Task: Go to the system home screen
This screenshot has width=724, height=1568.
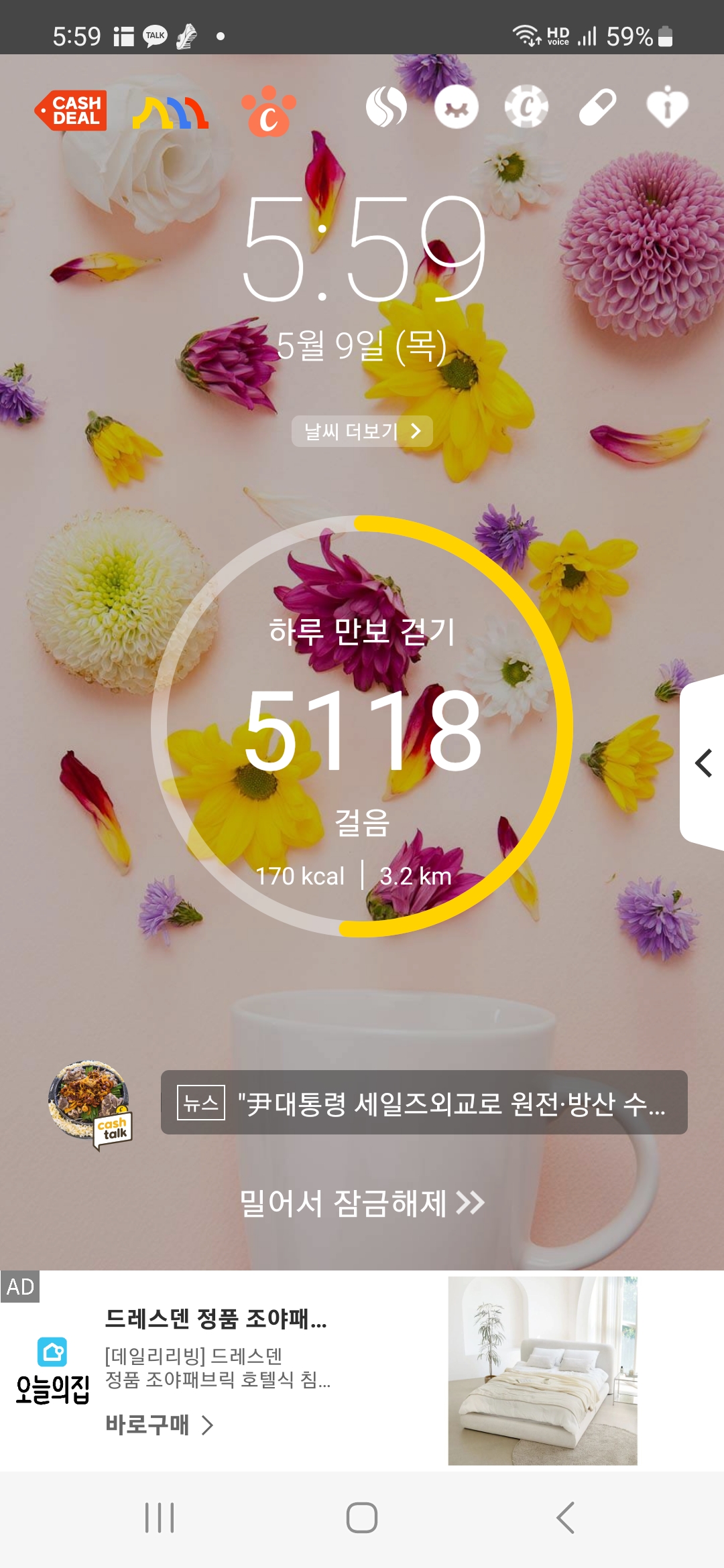Action: pyautogui.click(x=362, y=1518)
